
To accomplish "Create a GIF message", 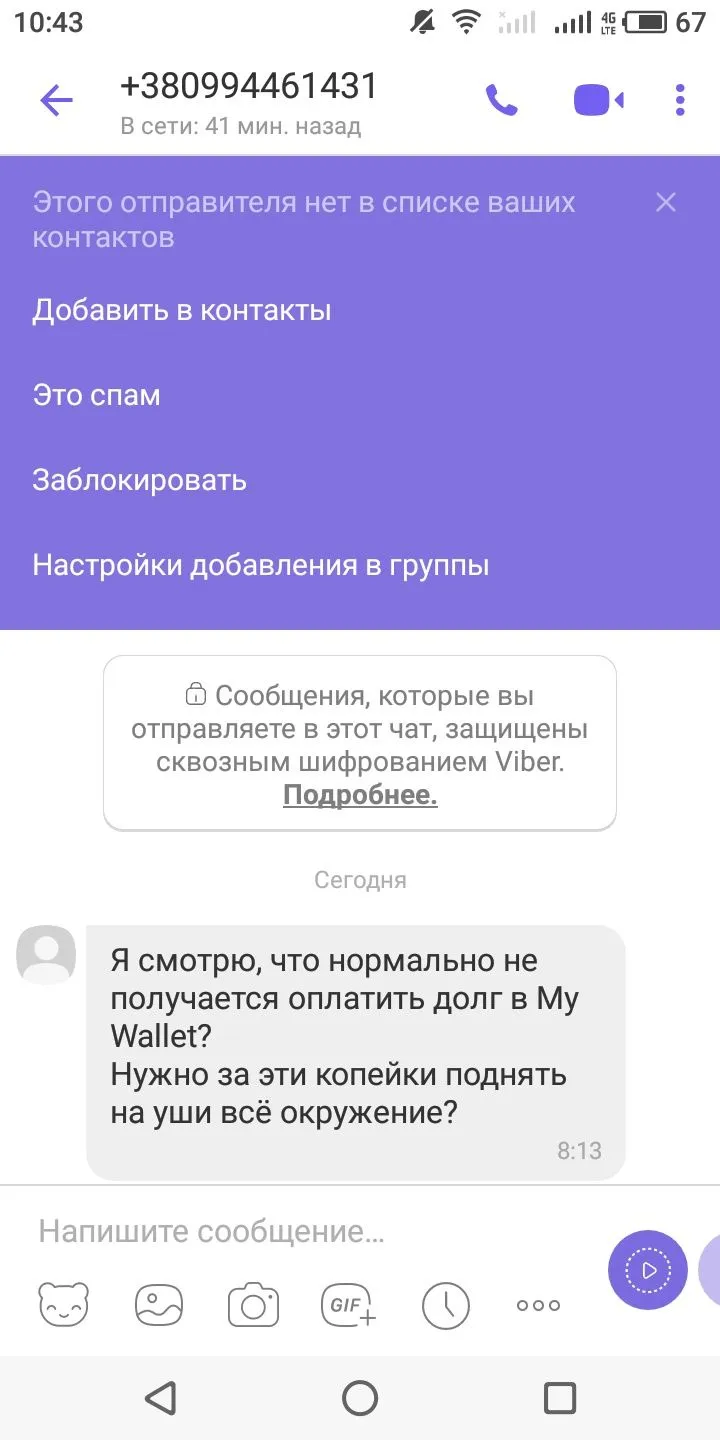I will [348, 1305].
